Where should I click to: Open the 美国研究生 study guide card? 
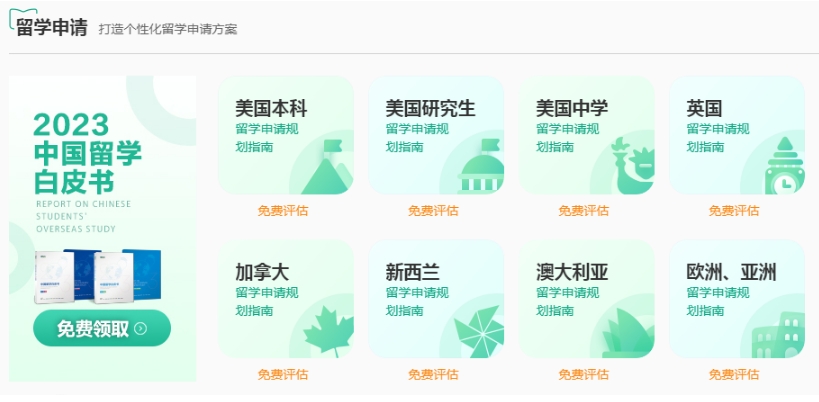point(436,135)
